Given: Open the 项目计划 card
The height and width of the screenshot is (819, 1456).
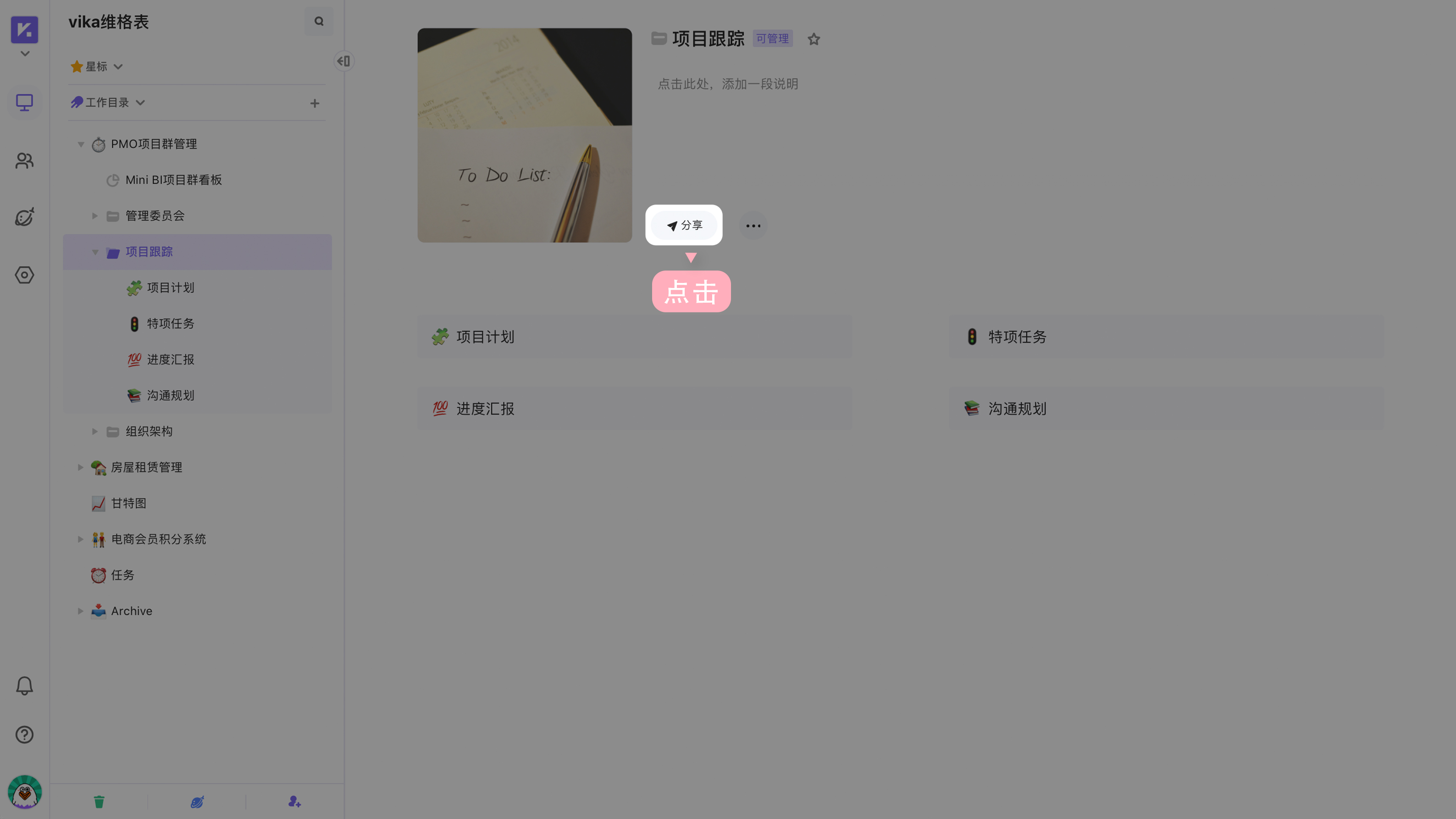Looking at the screenshot, I should 634,337.
